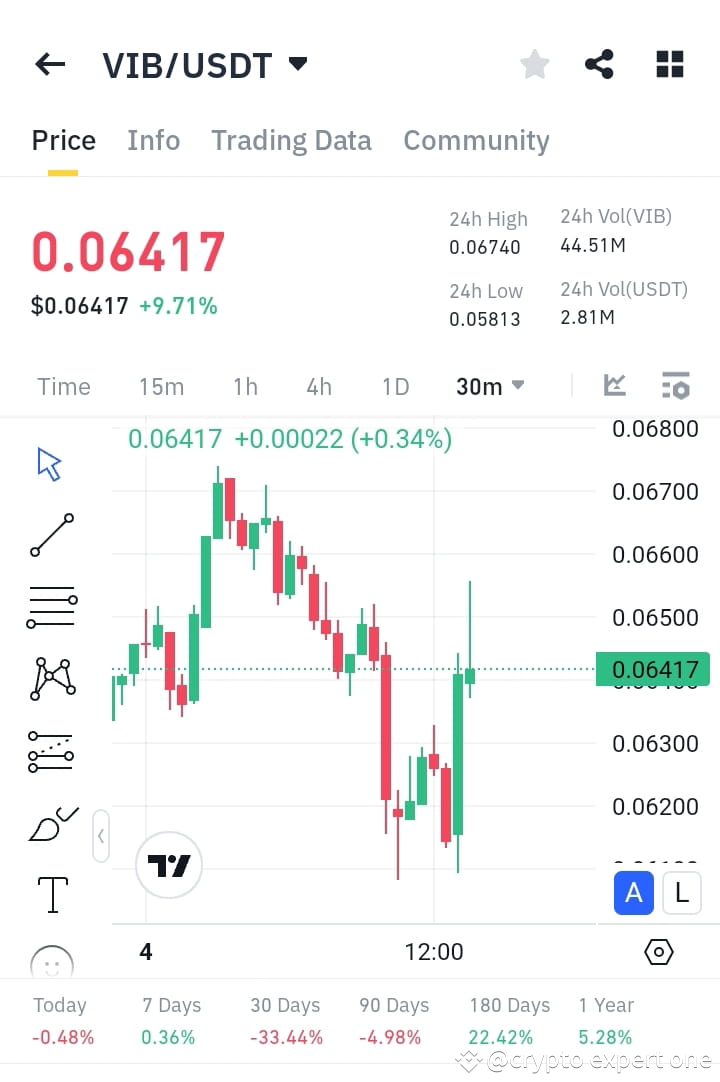Open the 30m timeframe dropdown
The width and height of the screenshot is (720, 1082).
[490, 386]
